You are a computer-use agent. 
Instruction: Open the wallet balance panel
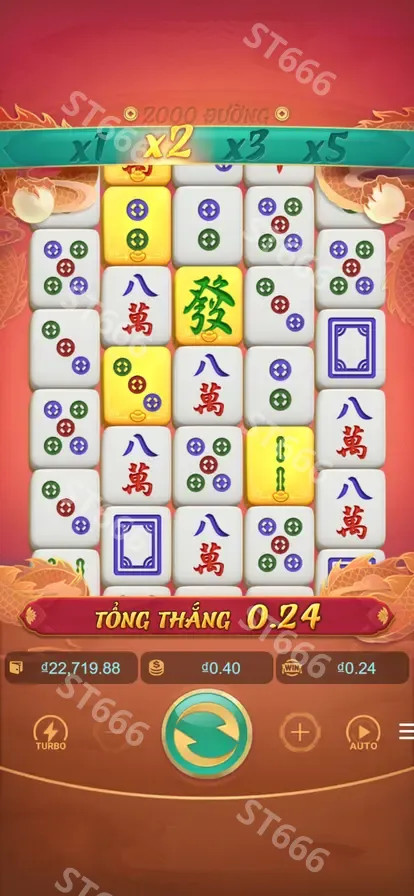(x=71, y=668)
